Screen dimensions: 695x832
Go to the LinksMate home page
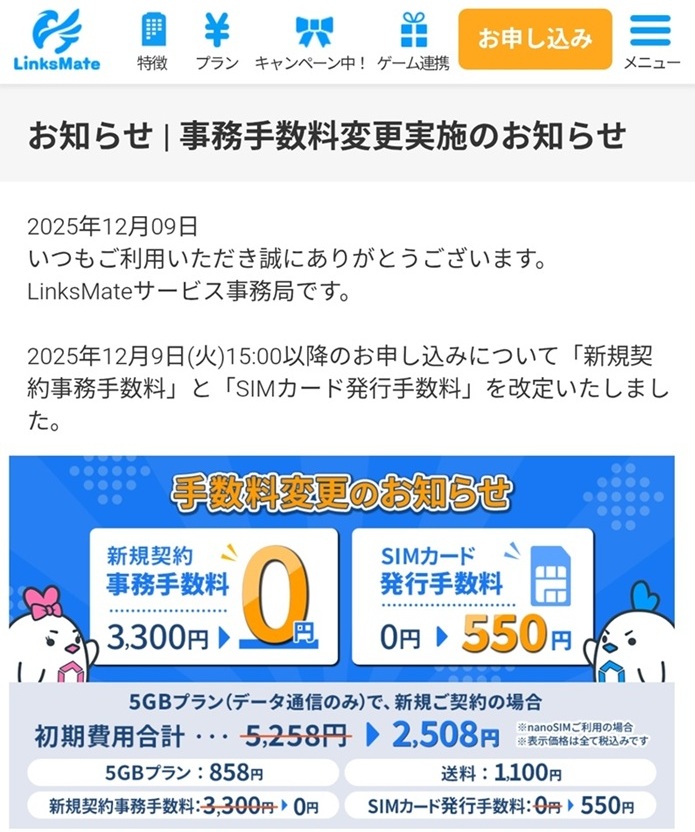[x=57, y=40]
